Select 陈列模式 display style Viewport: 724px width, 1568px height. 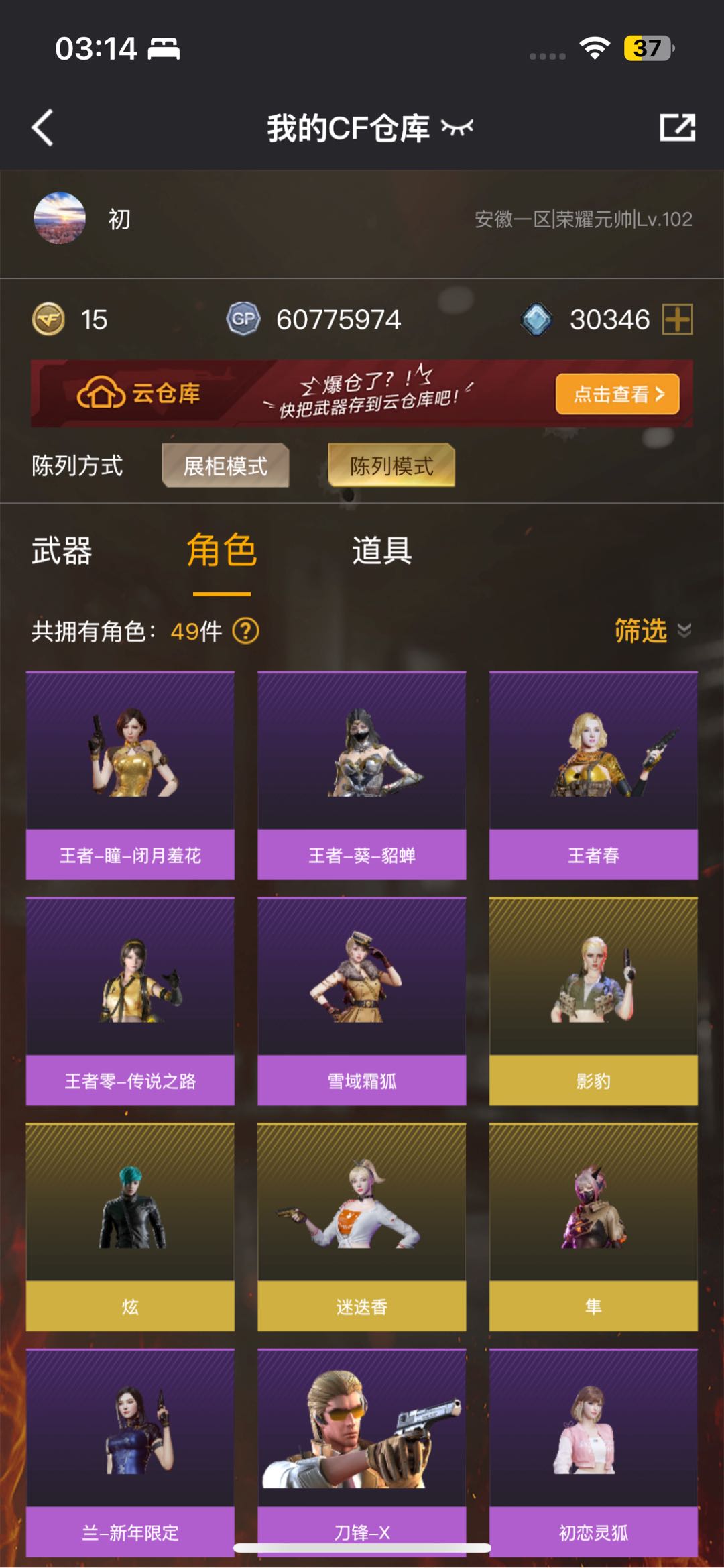(x=391, y=465)
